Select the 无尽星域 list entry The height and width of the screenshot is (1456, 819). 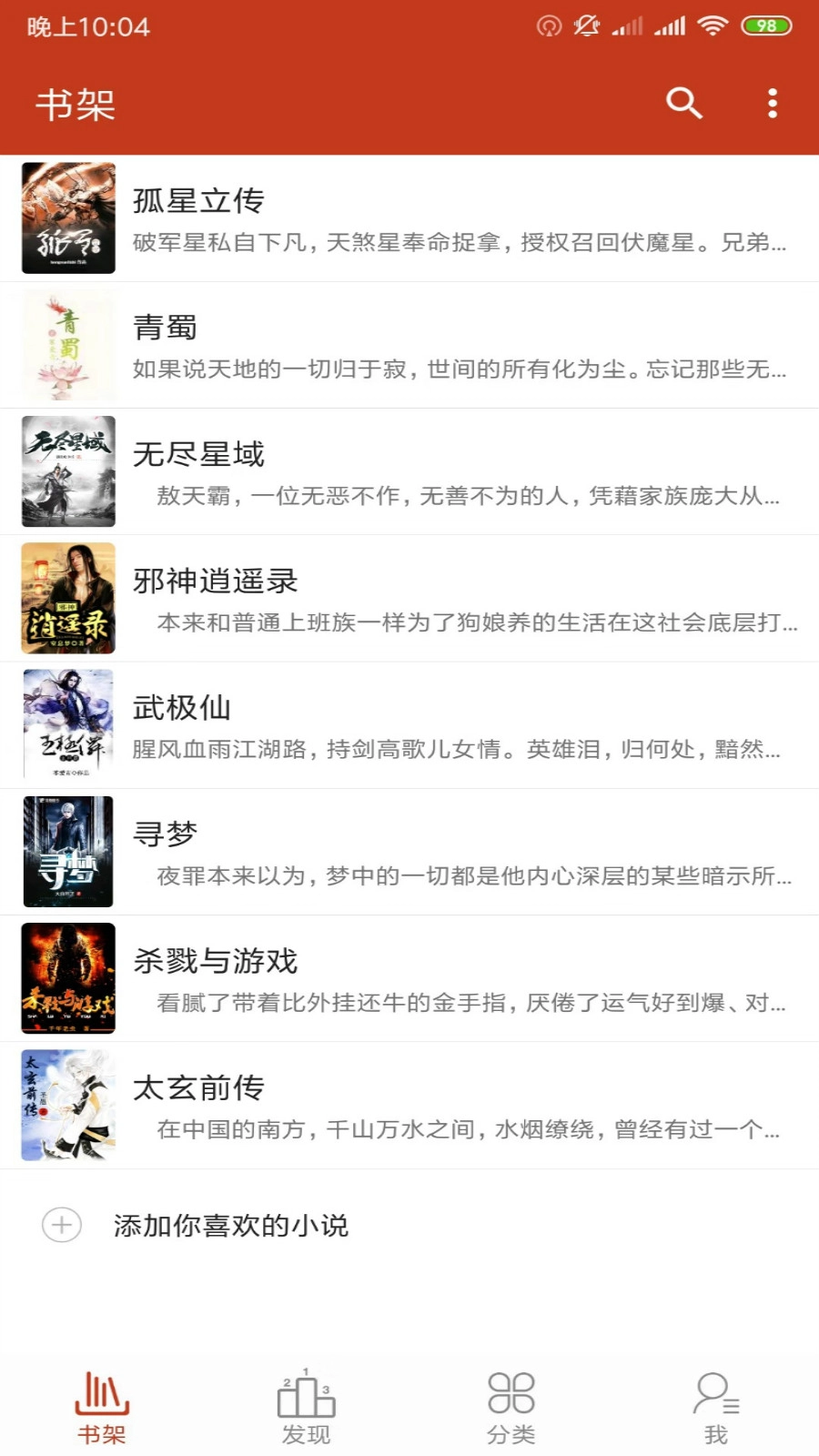point(409,471)
